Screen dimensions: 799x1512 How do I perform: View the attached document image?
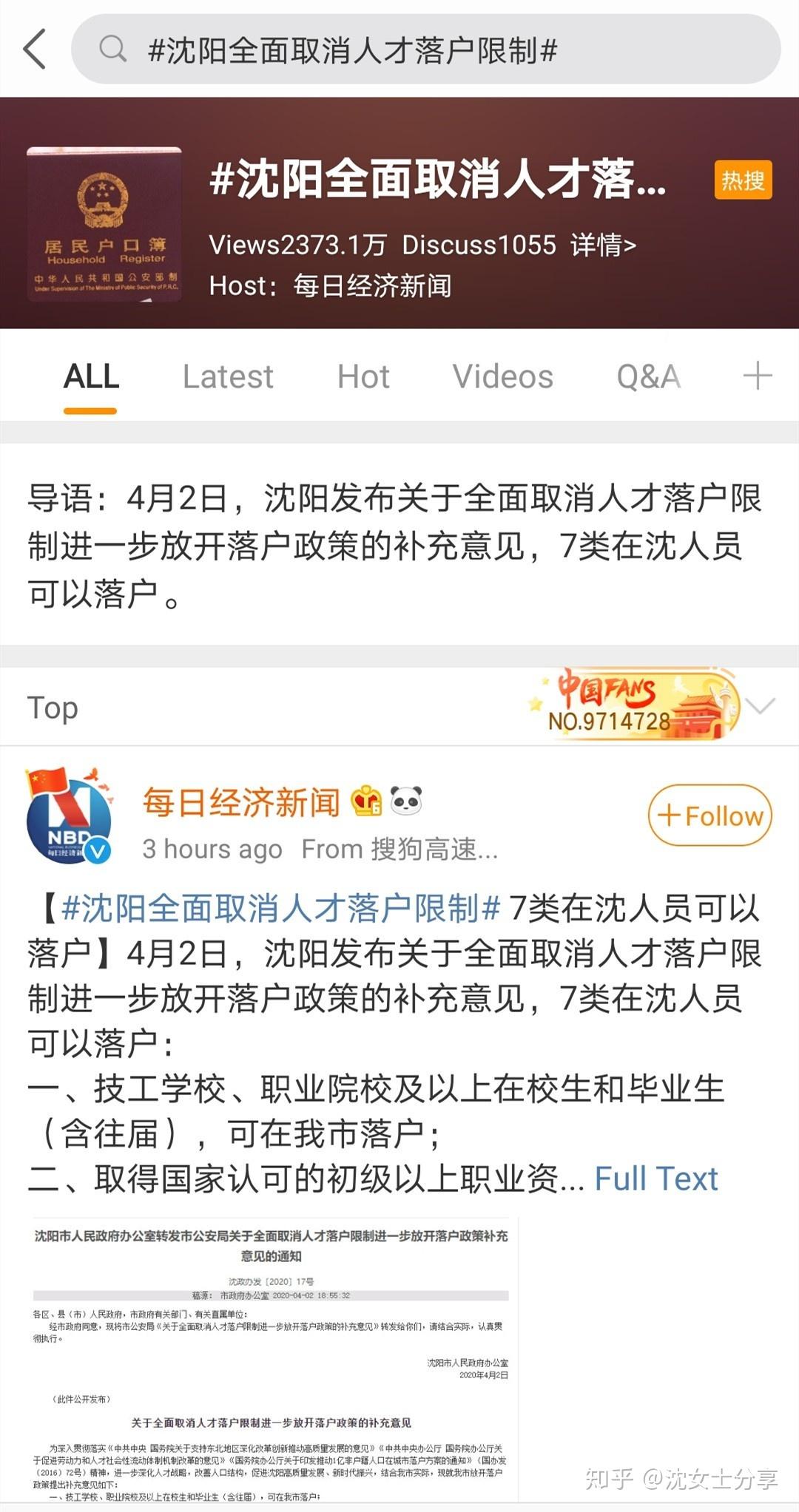pyautogui.click(x=271, y=1359)
